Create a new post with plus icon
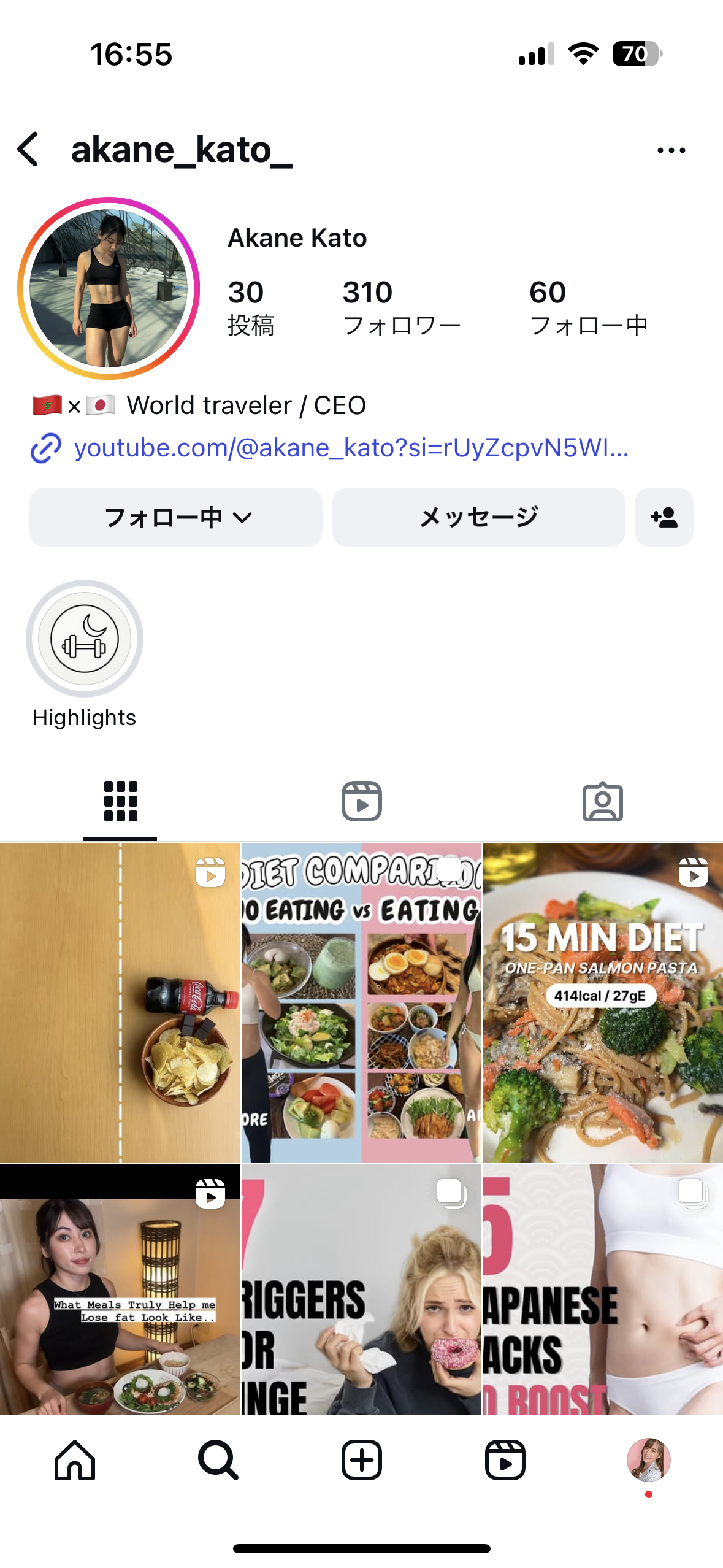This screenshot has width=723, height=1568. click(x=361, y=1460)
